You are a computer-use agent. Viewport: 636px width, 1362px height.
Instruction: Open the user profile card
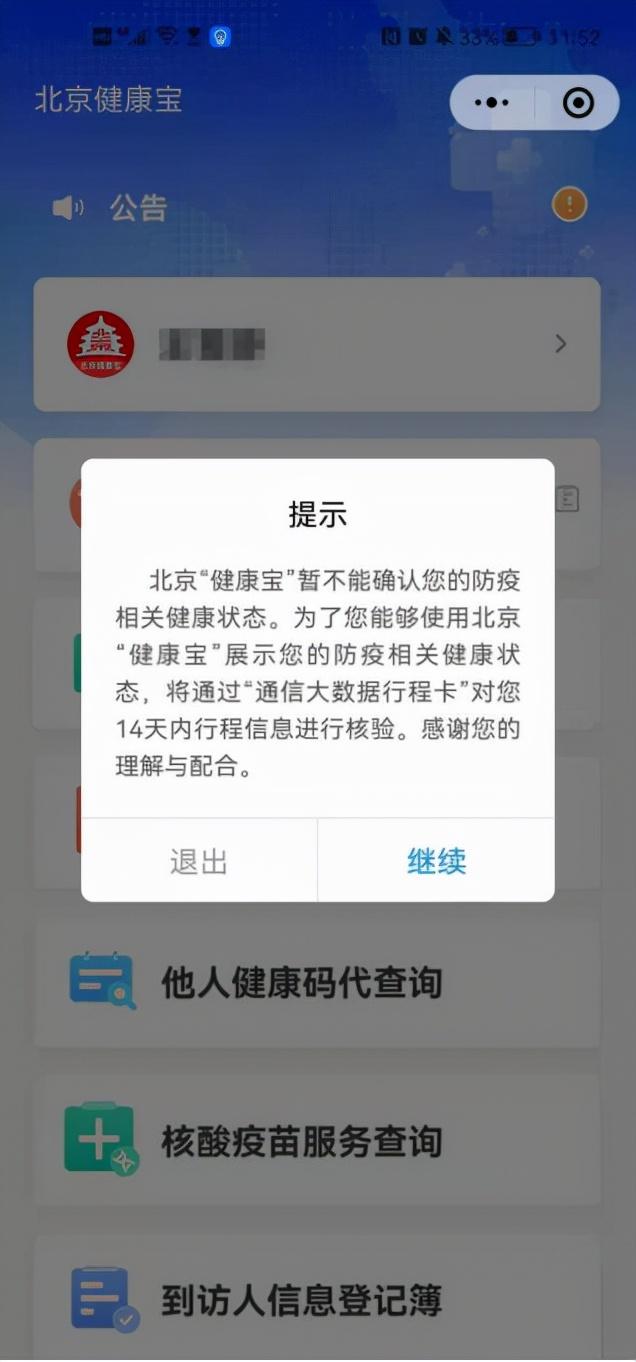[316, 345]
